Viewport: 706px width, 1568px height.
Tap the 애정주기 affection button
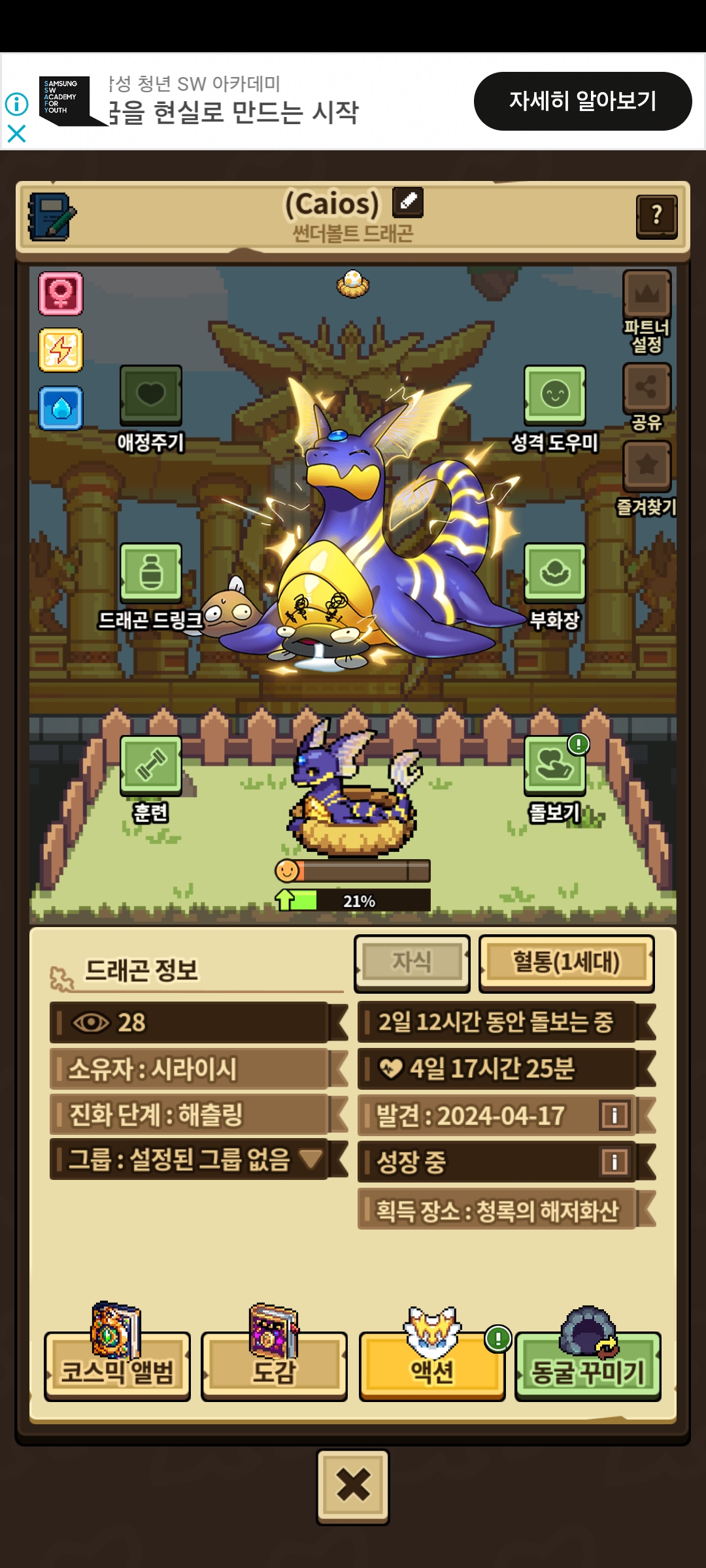(x=151, y=396)
